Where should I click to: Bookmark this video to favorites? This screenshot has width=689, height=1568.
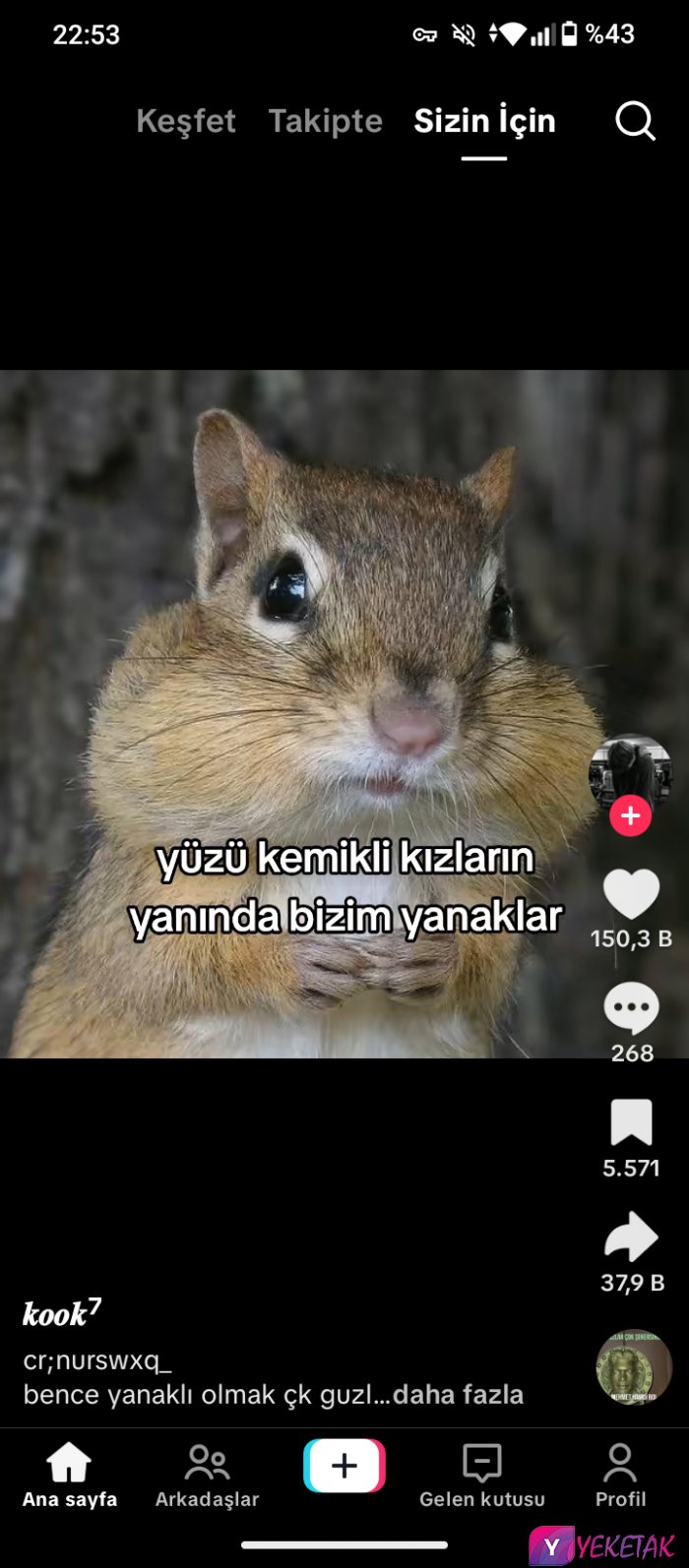click(631, 1123)
